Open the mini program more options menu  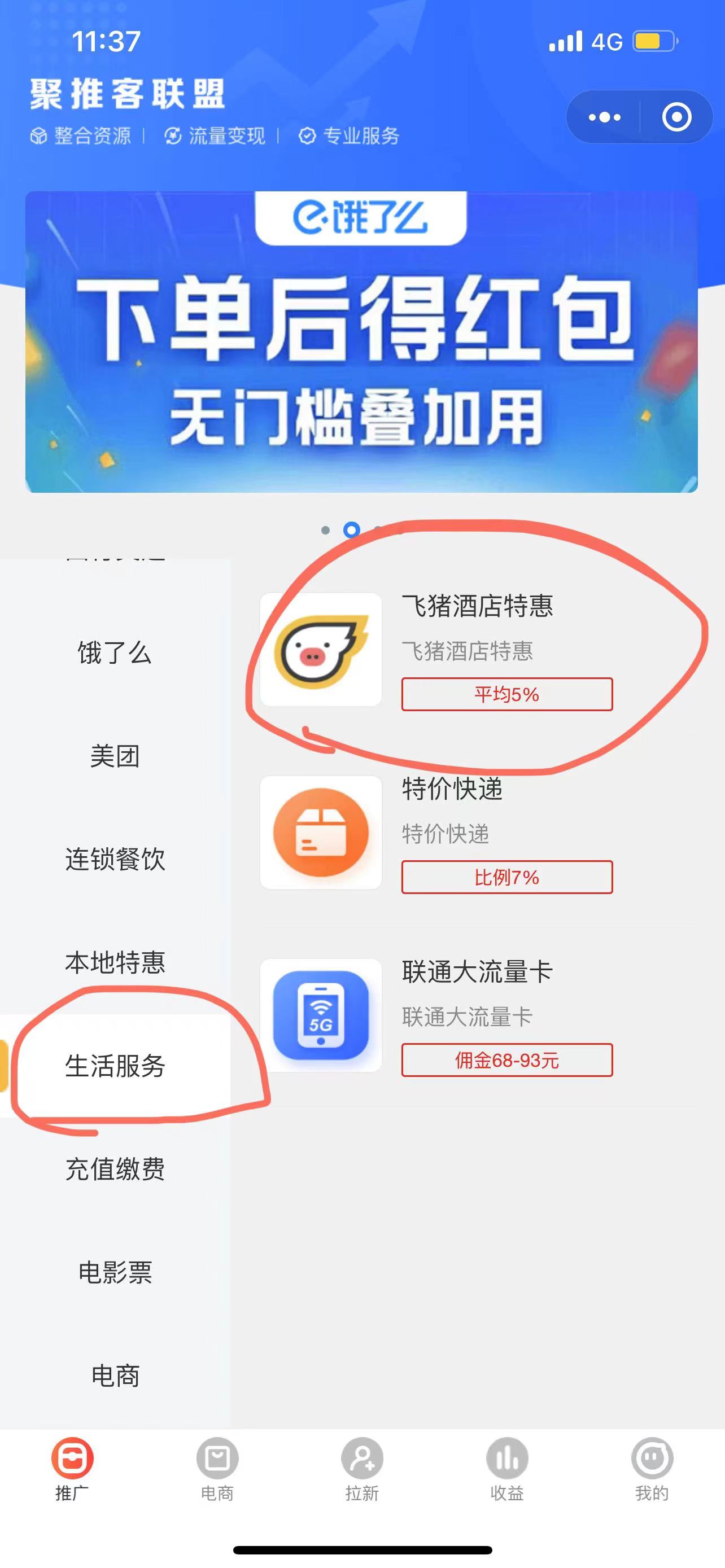point(604,117)
